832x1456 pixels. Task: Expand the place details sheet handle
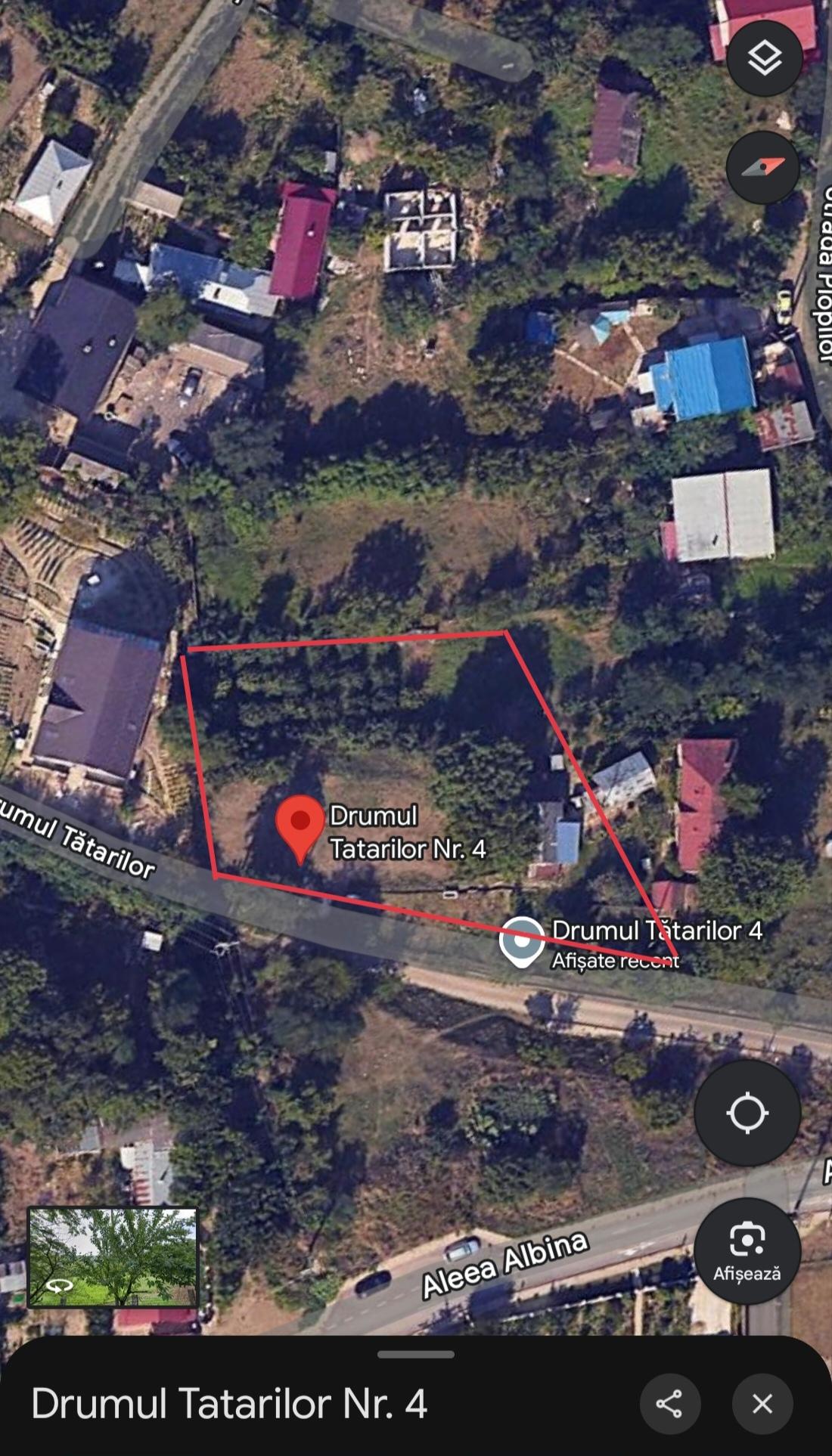[416, 1355]
